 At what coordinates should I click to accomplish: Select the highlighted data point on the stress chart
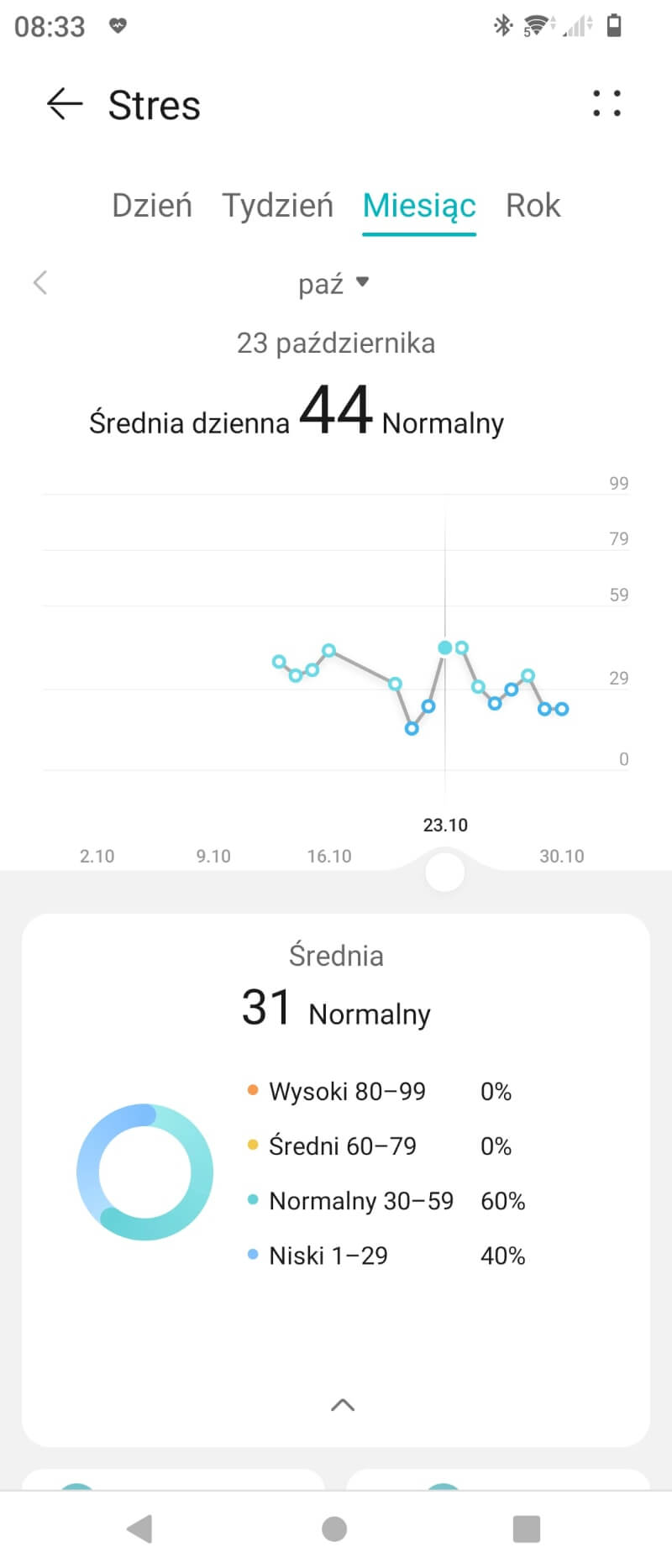[x=445, y=648]
